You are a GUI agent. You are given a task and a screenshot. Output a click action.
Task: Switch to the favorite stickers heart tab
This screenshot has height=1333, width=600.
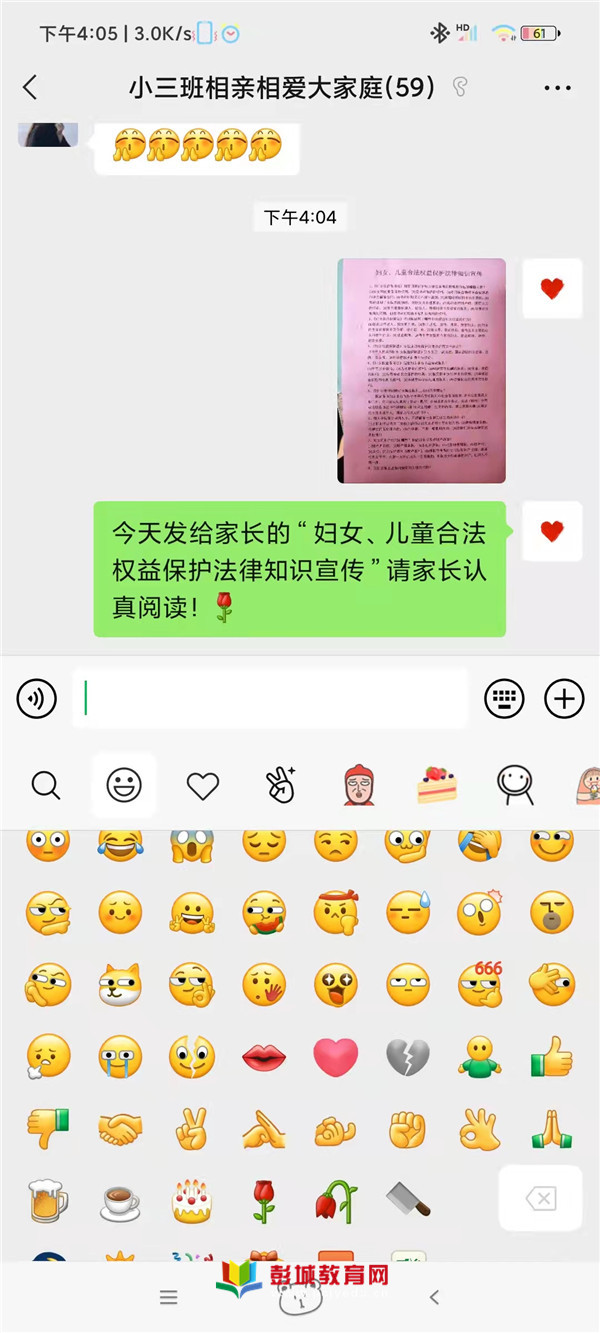203,786
